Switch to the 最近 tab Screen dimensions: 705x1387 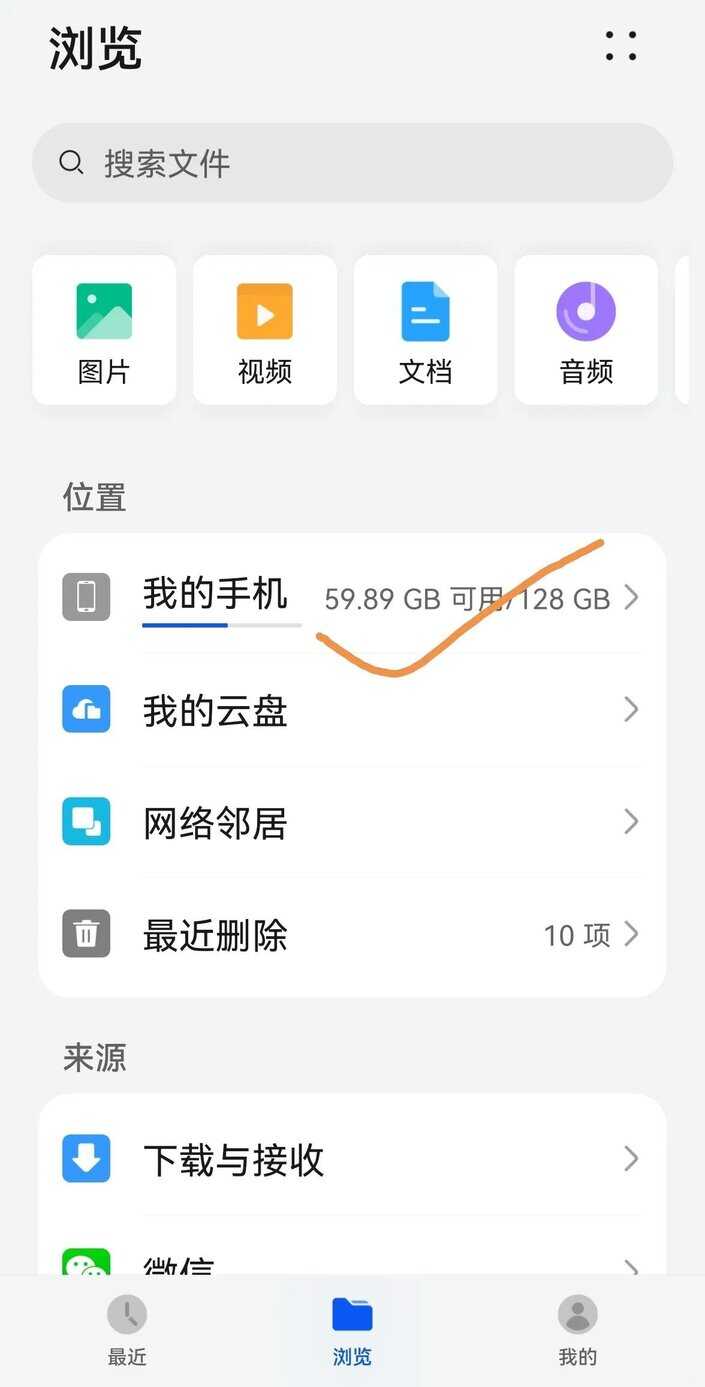[127, 1330]
